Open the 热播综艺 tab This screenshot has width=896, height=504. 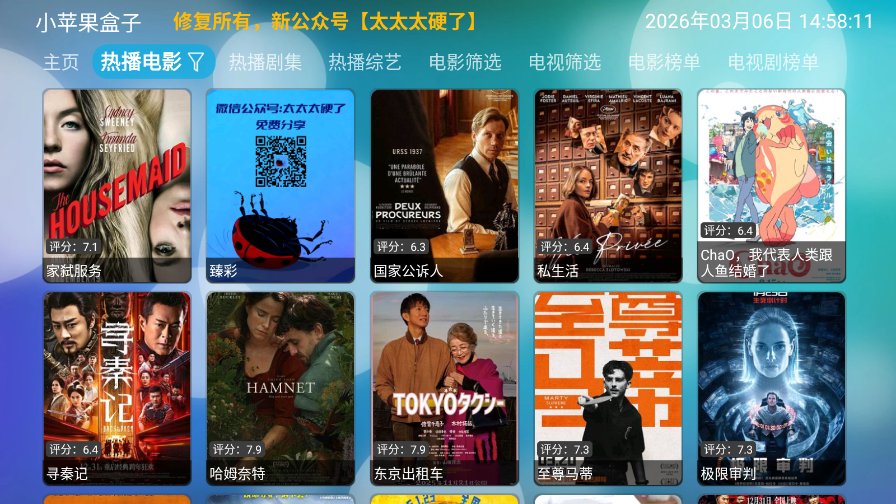coord(365,62)
